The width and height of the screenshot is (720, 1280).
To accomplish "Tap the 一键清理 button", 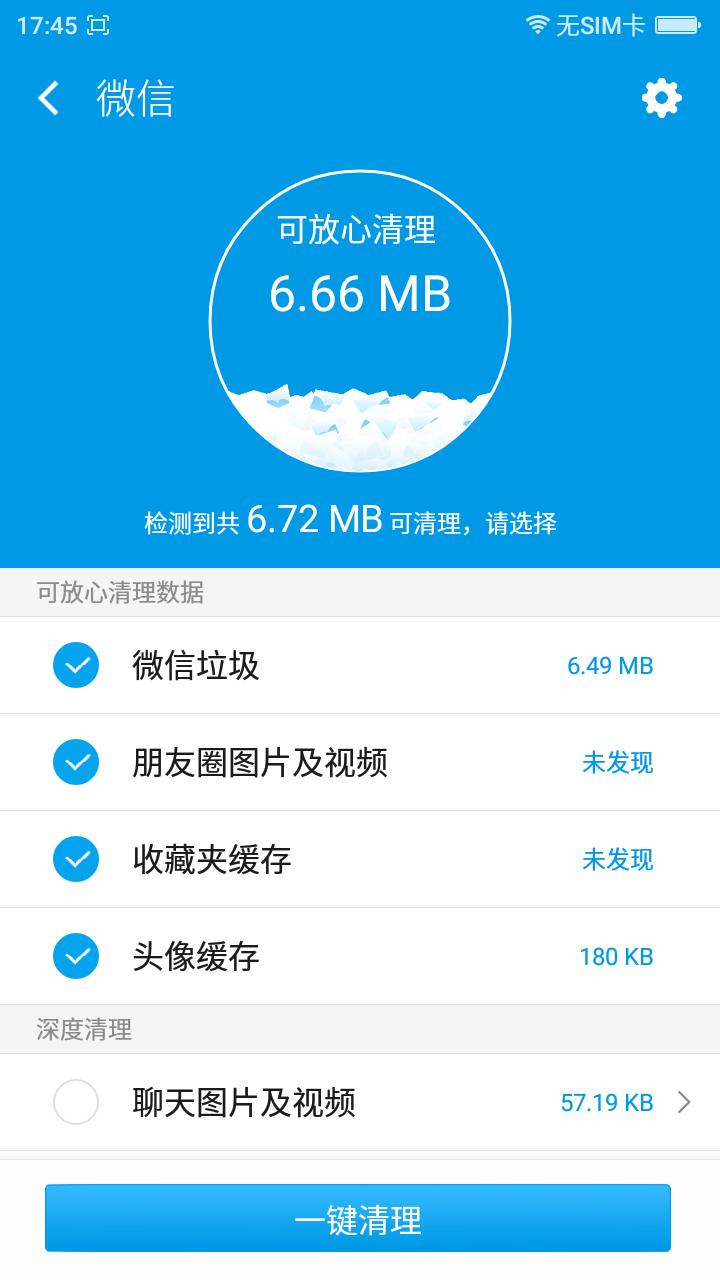I will 360,1218.
